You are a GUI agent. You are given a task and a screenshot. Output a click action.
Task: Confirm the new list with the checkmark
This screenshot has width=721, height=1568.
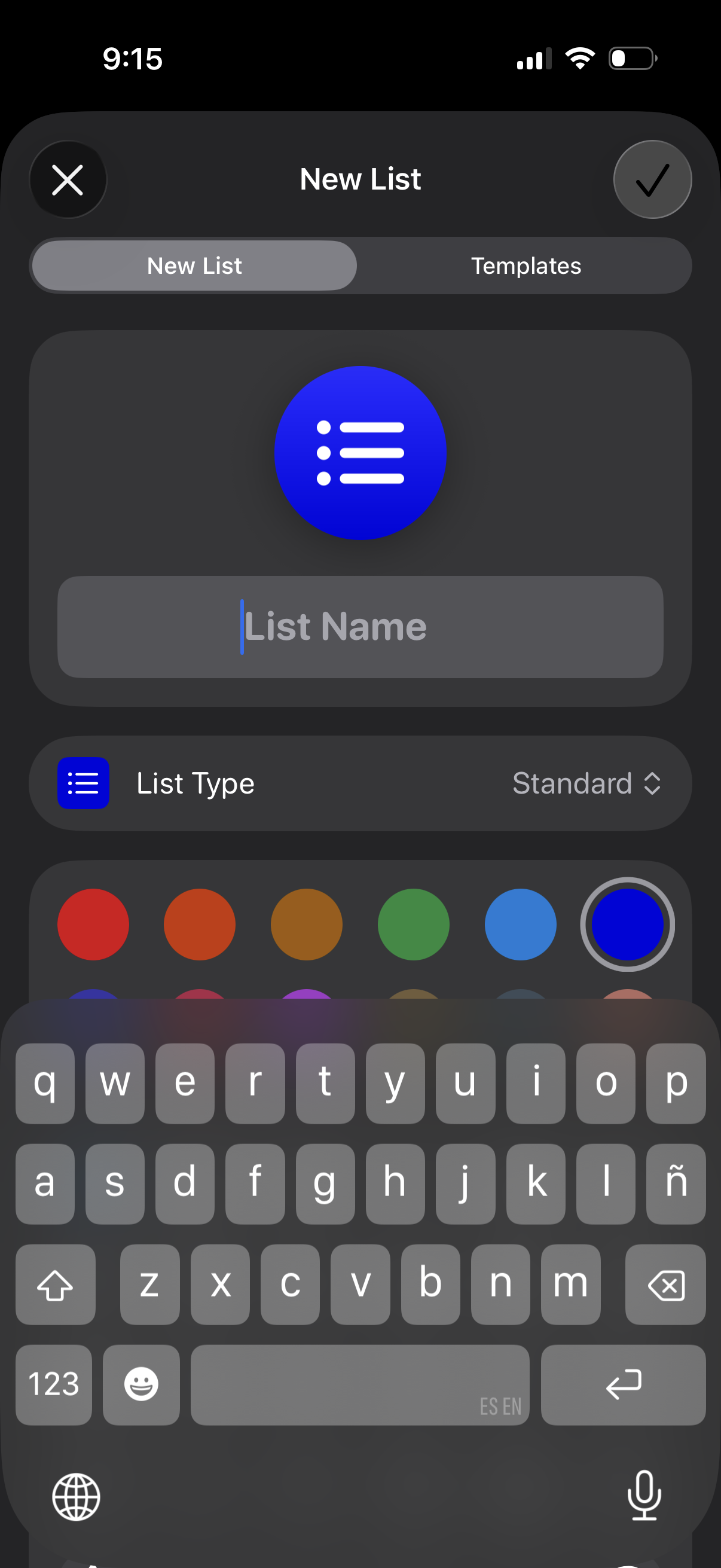tap(652, 179)
